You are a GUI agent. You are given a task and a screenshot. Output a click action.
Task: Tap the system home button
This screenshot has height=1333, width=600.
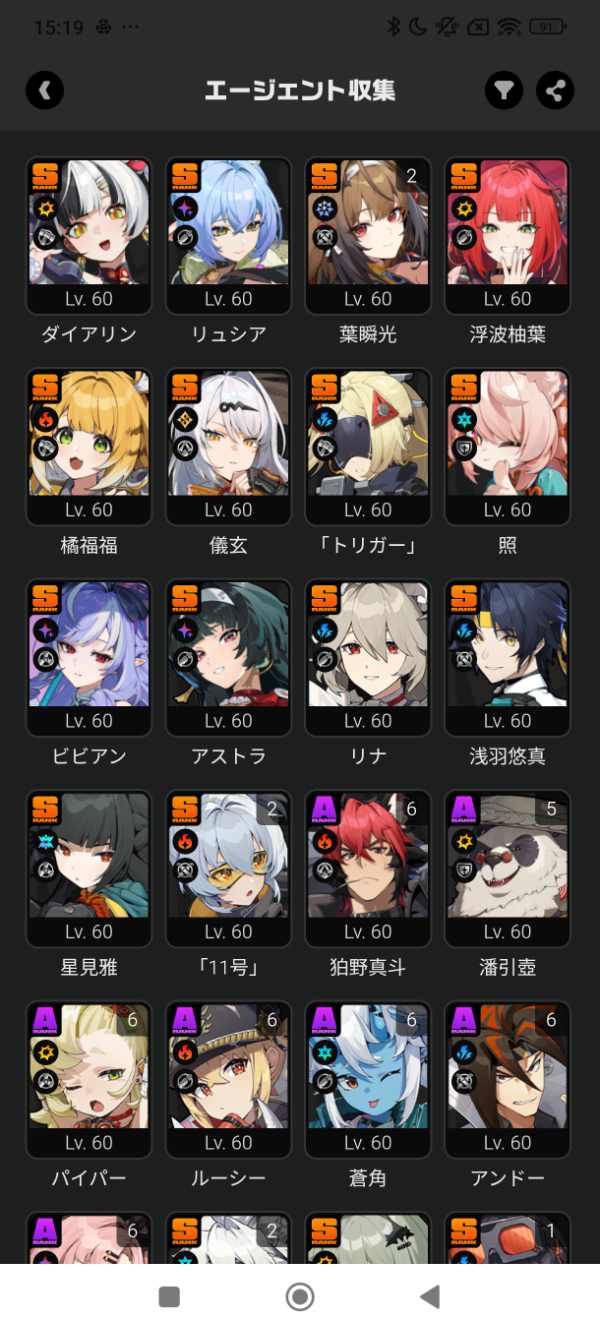299,1297
